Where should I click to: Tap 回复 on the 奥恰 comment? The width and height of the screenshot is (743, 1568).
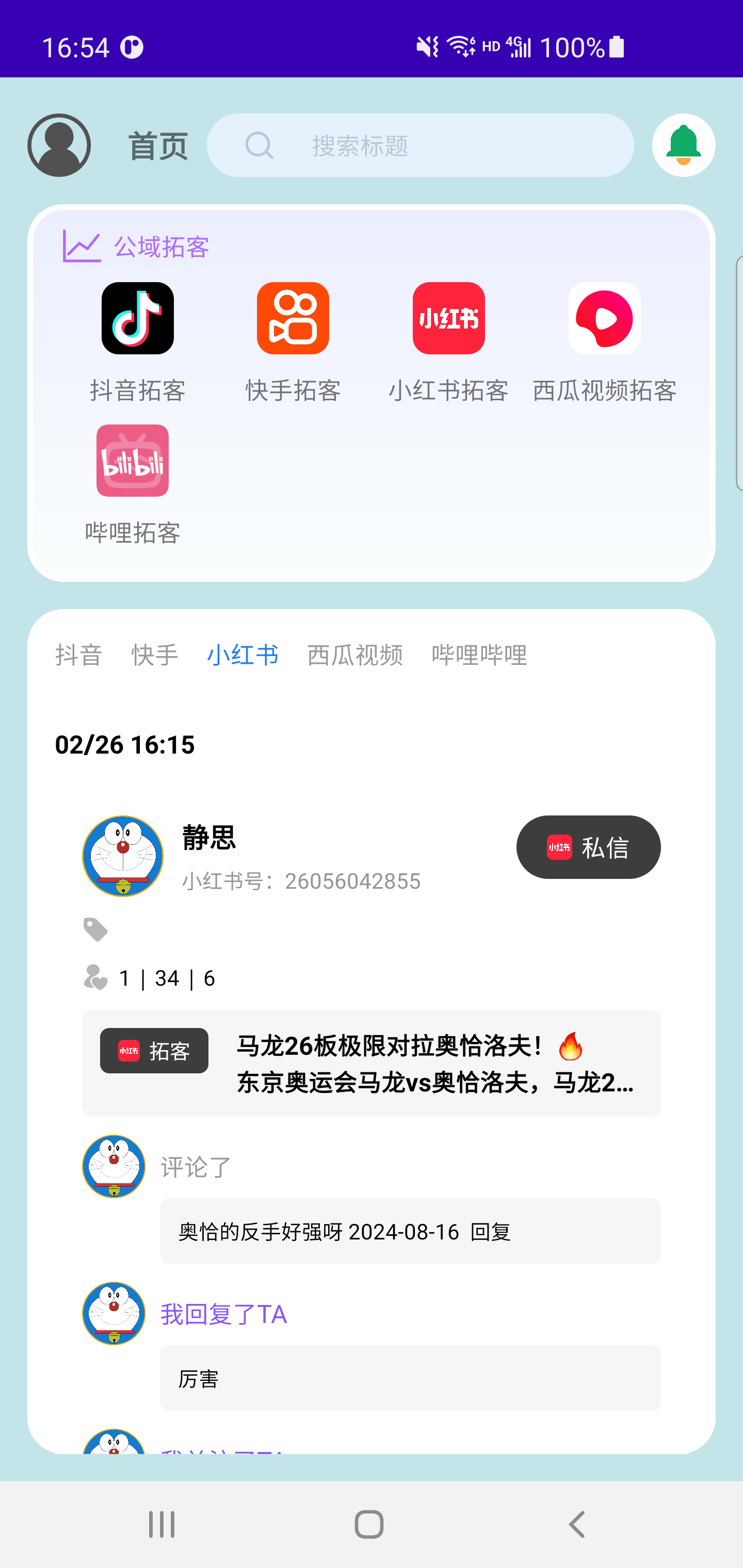pos(491,1232)
